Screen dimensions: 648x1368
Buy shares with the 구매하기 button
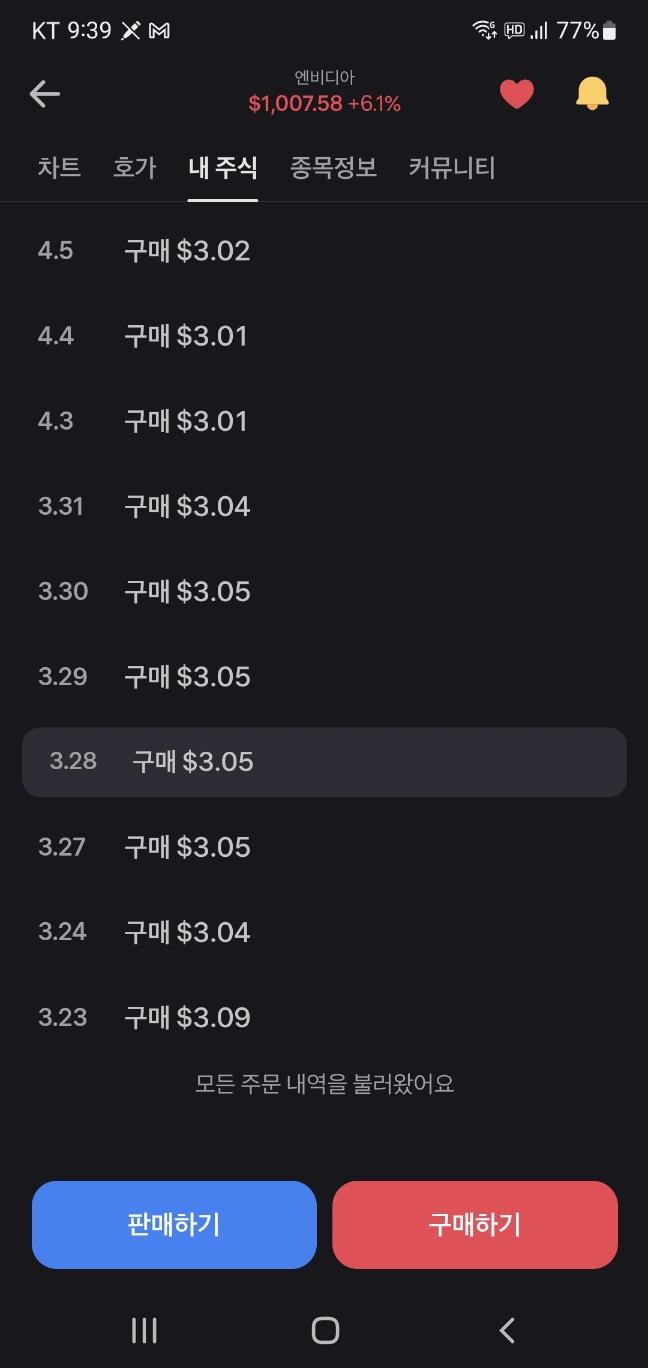point(475,1225)
